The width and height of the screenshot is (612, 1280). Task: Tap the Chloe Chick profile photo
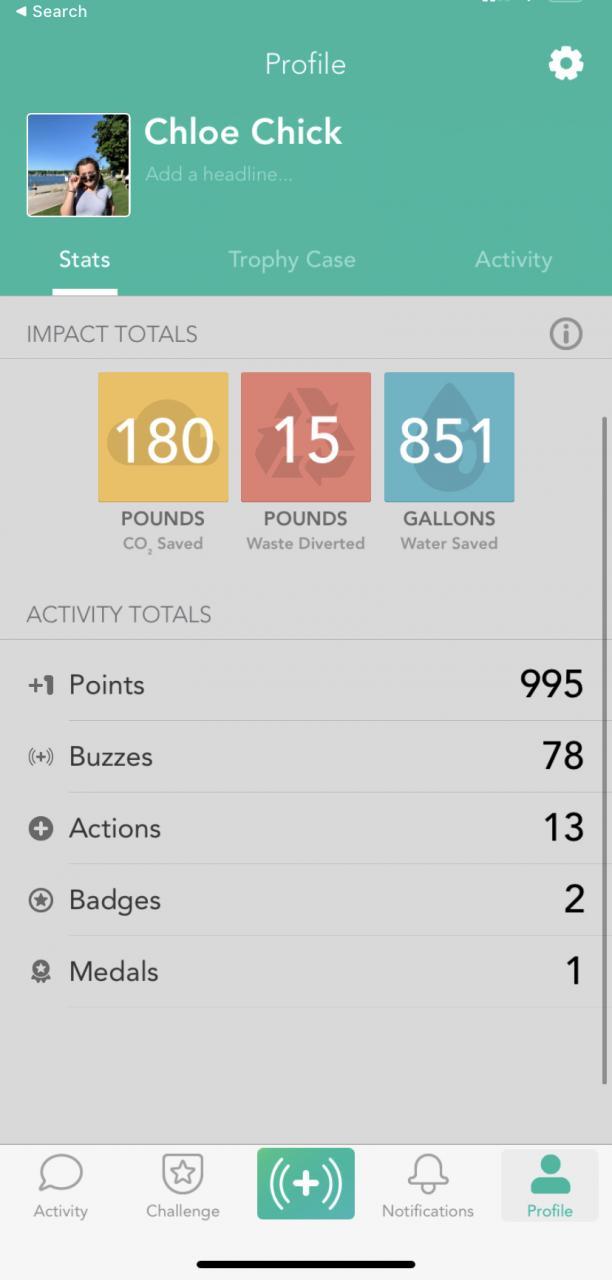(x=78, y=165)
